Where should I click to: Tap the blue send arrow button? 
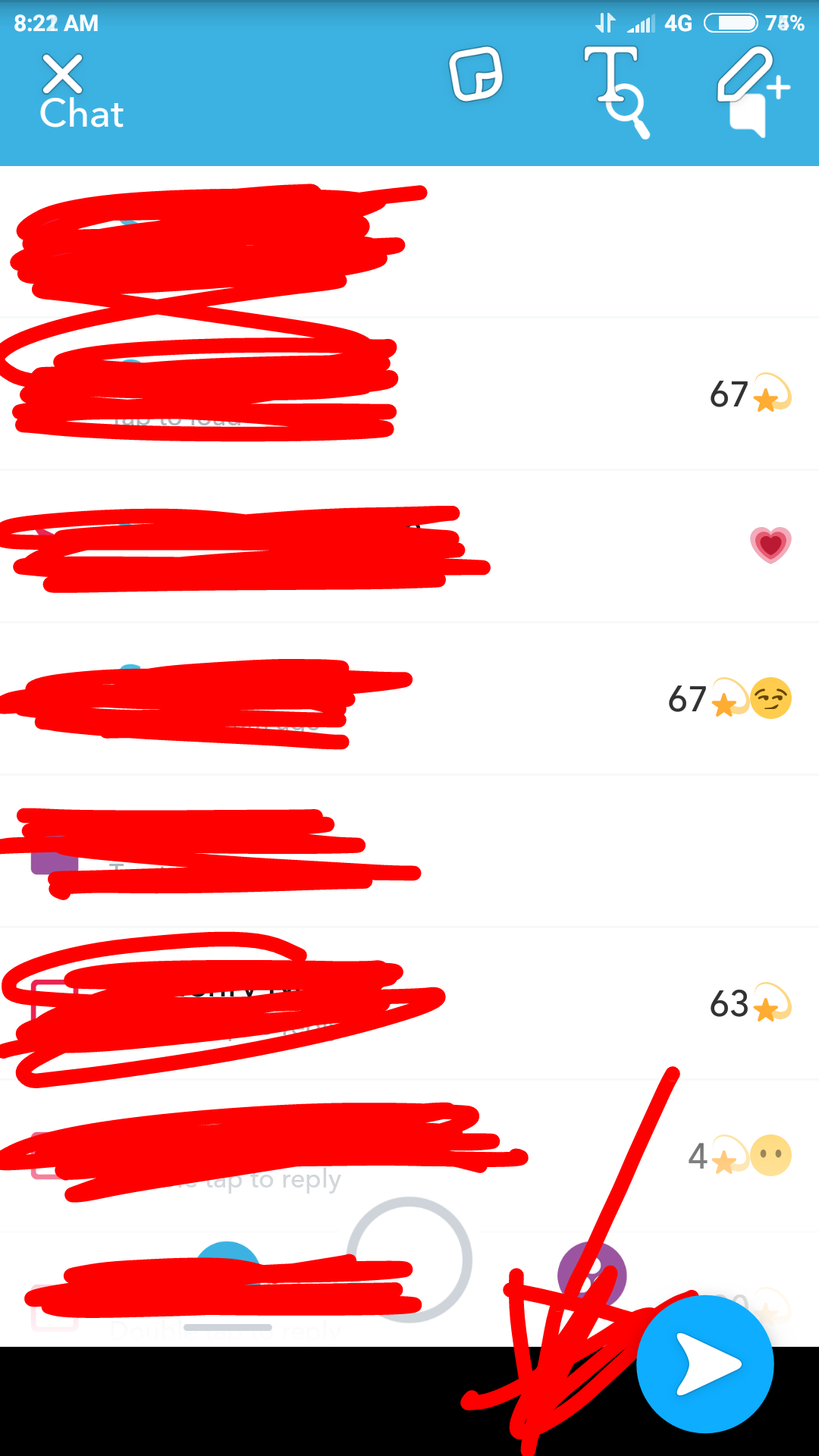coord(705,1363)
